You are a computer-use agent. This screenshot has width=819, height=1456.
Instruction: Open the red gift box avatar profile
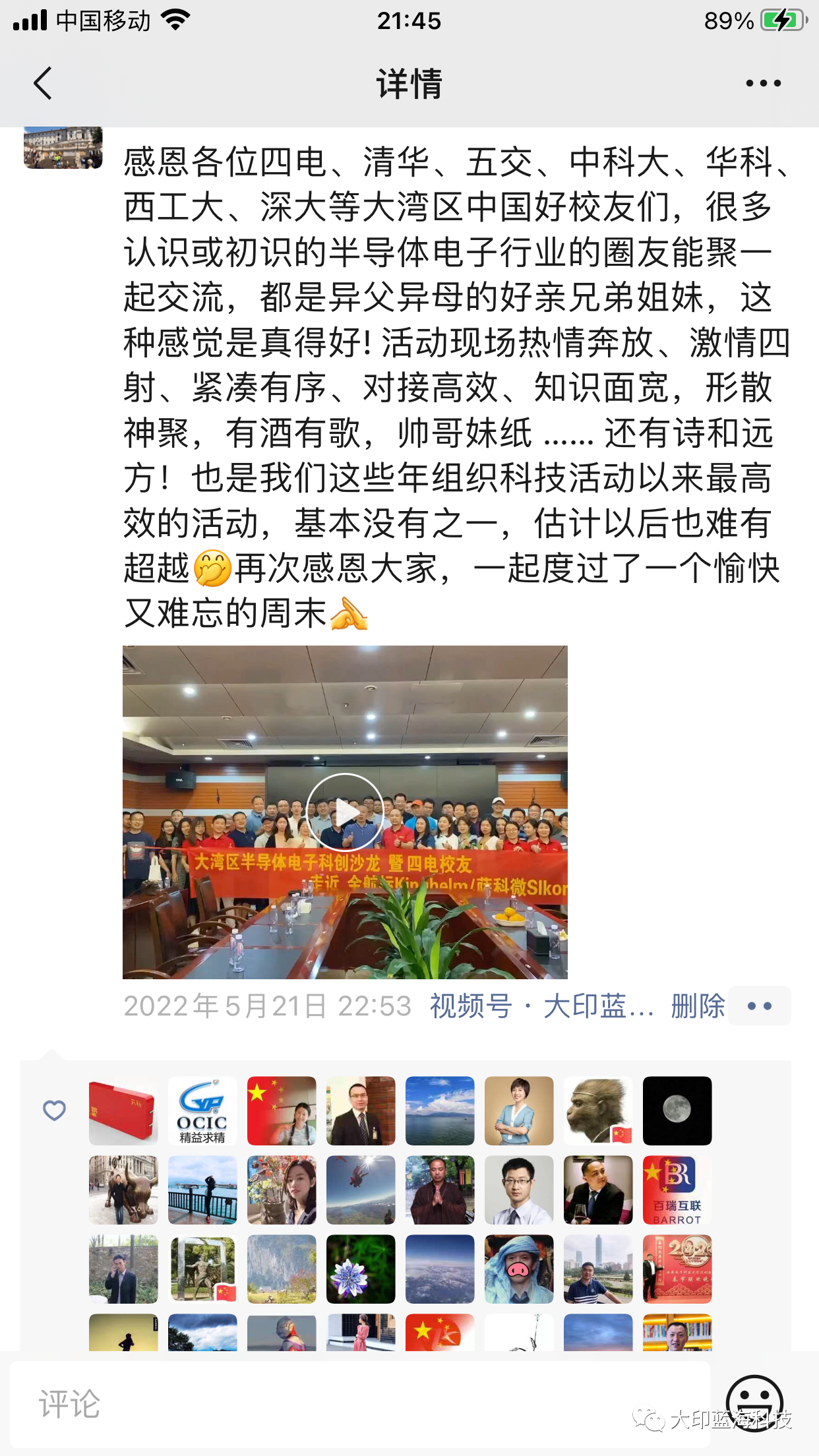tap(123, 1111)
